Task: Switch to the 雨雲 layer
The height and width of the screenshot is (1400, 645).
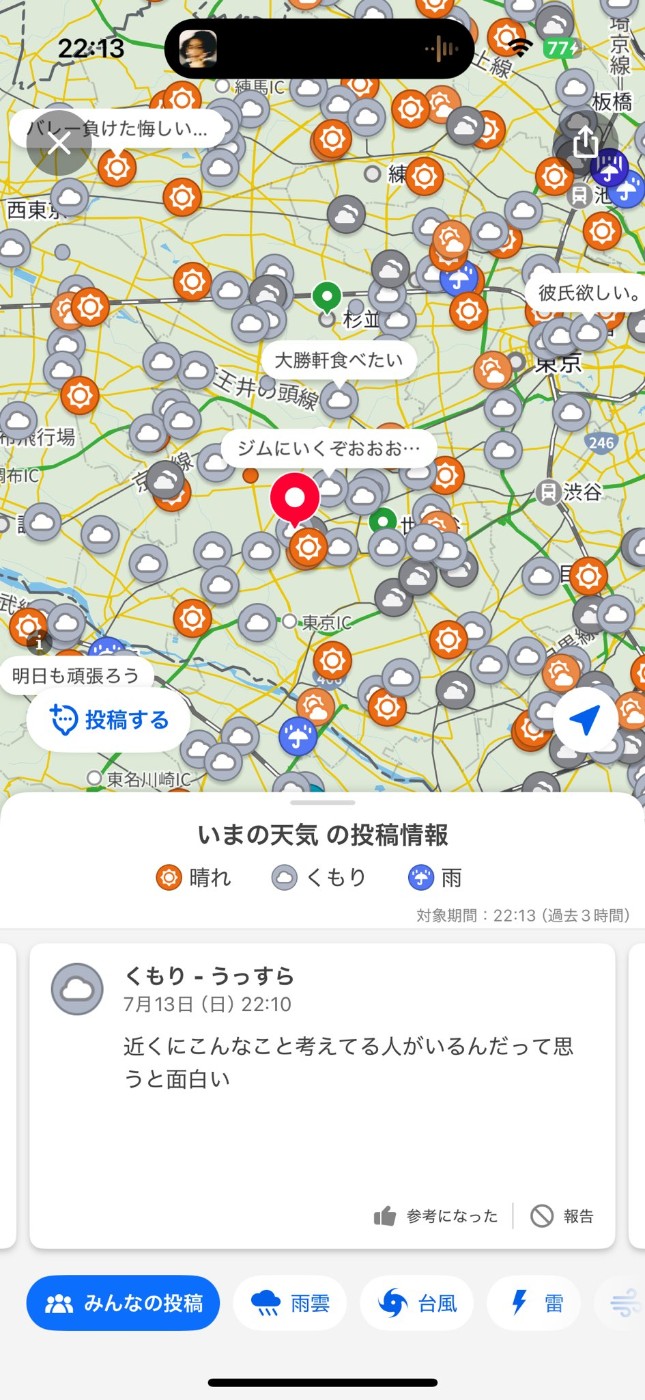Action: [290, 1303]
